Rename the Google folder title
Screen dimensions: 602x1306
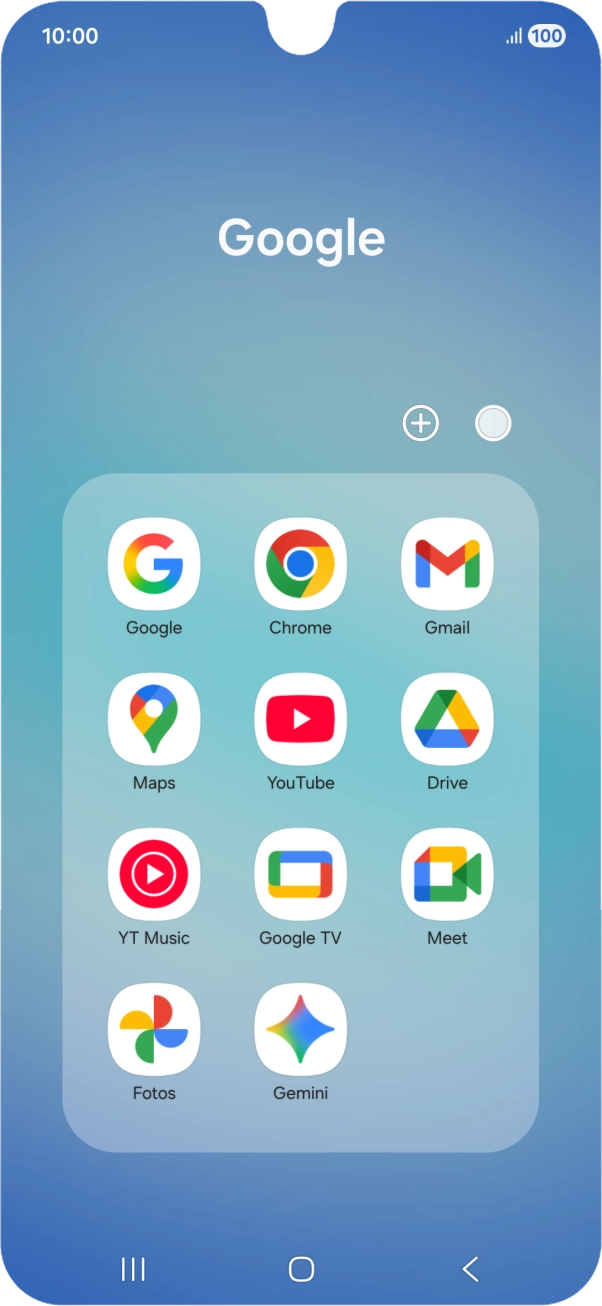(301, 239)
